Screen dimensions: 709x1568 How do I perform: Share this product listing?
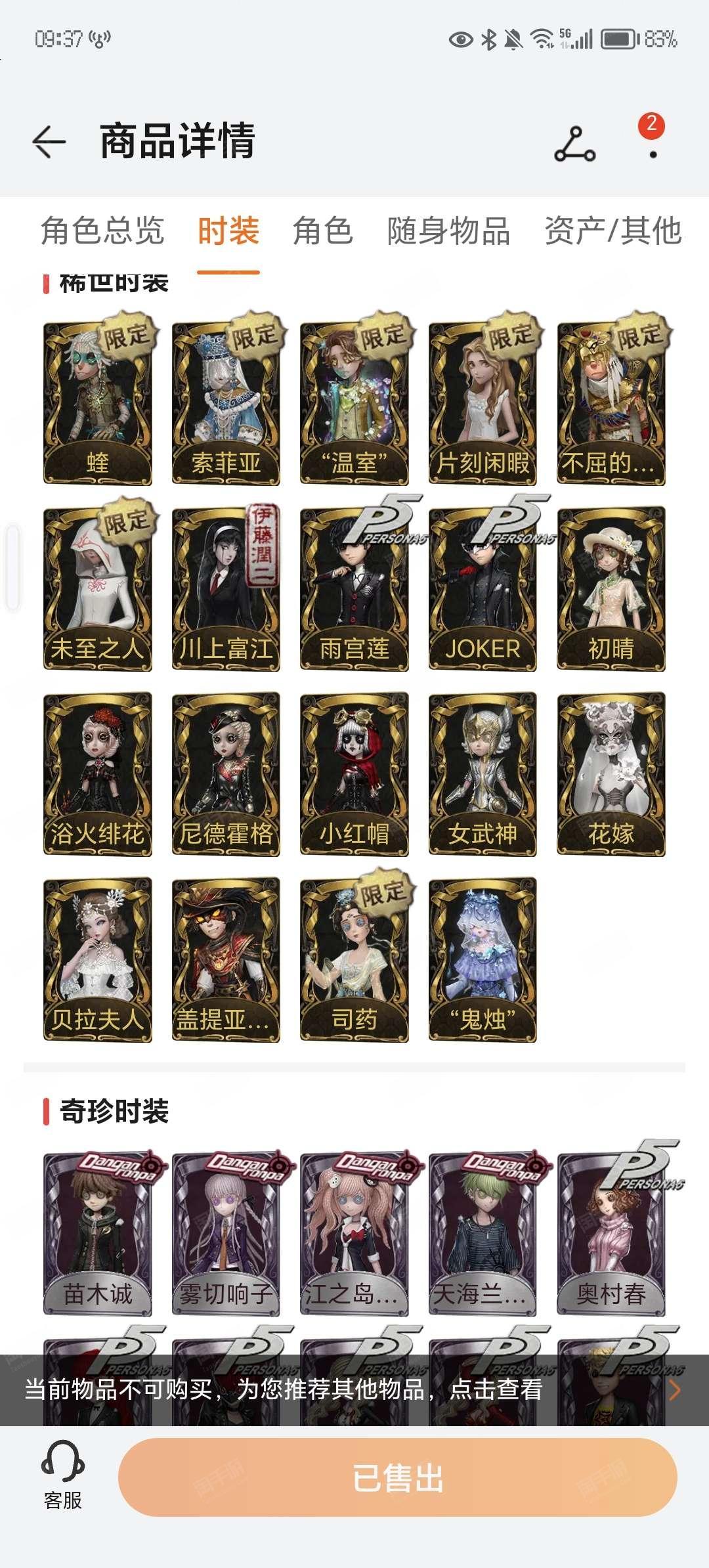[575, 144]
